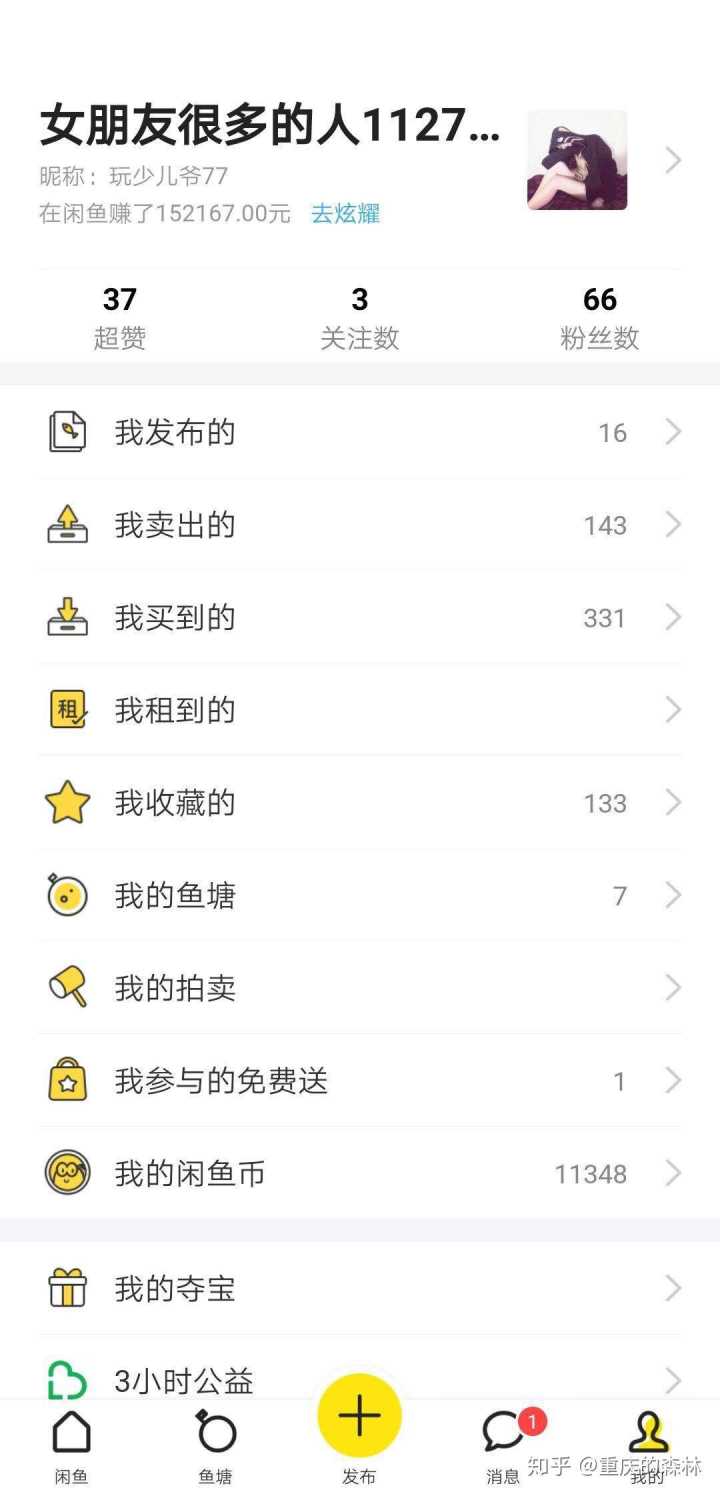View 我买到的 purchases

point(360,618)
